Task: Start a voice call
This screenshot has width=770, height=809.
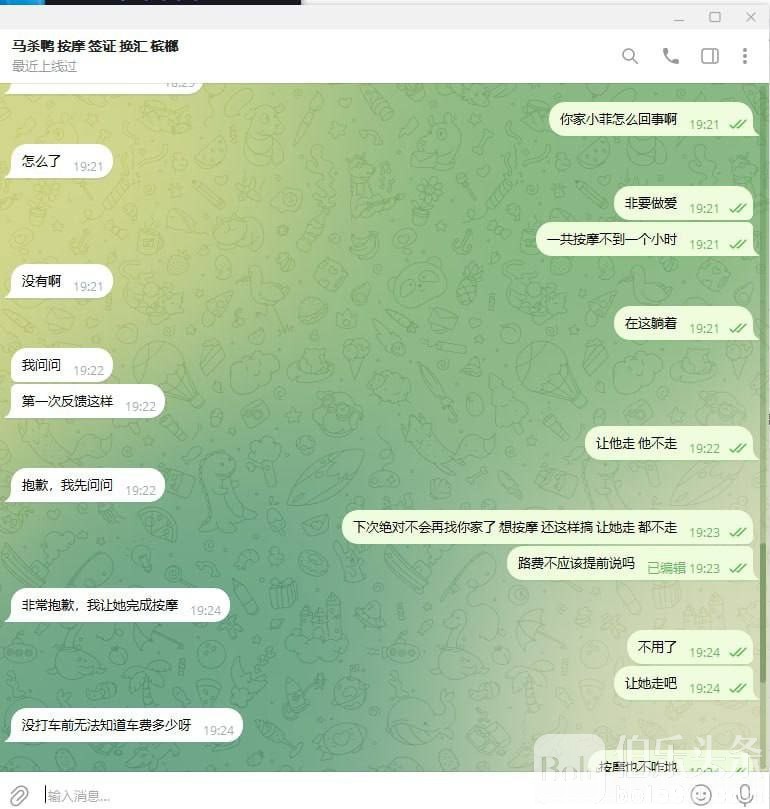Action: point(670,56)
